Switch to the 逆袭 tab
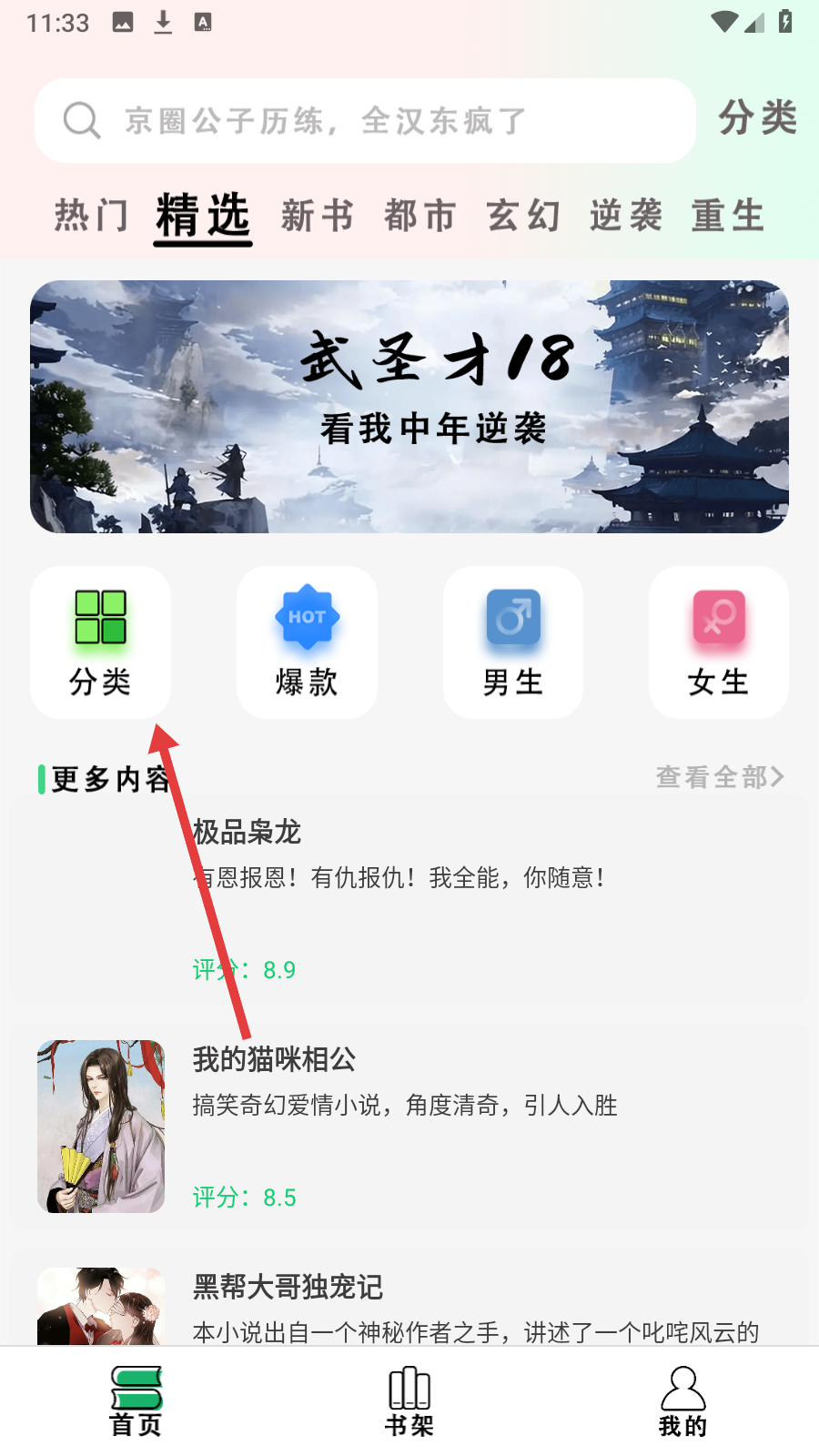This screenshot has width=819, height=1456. click(626, 217)
